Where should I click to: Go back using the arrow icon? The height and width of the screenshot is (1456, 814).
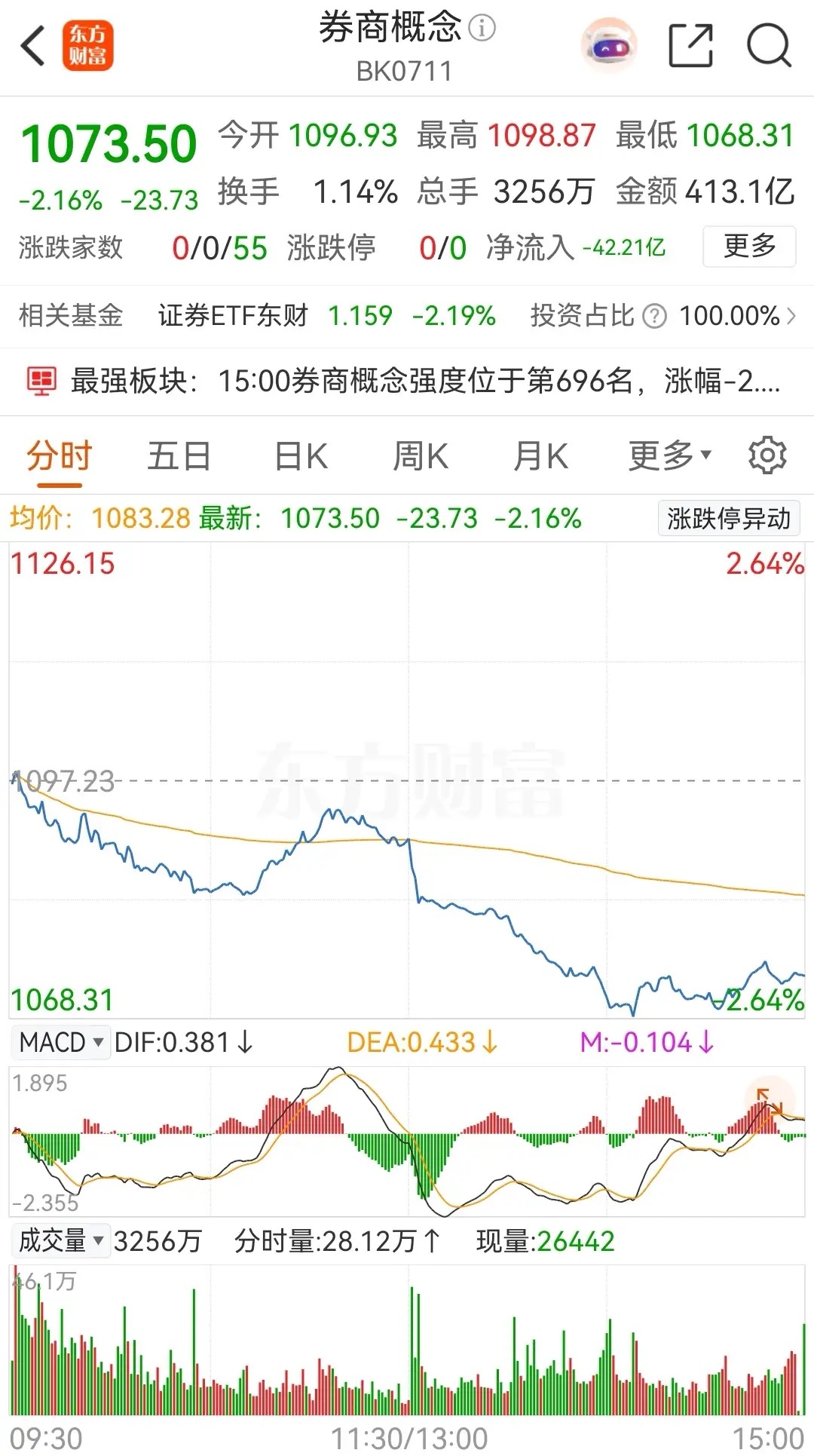(33, 46)
